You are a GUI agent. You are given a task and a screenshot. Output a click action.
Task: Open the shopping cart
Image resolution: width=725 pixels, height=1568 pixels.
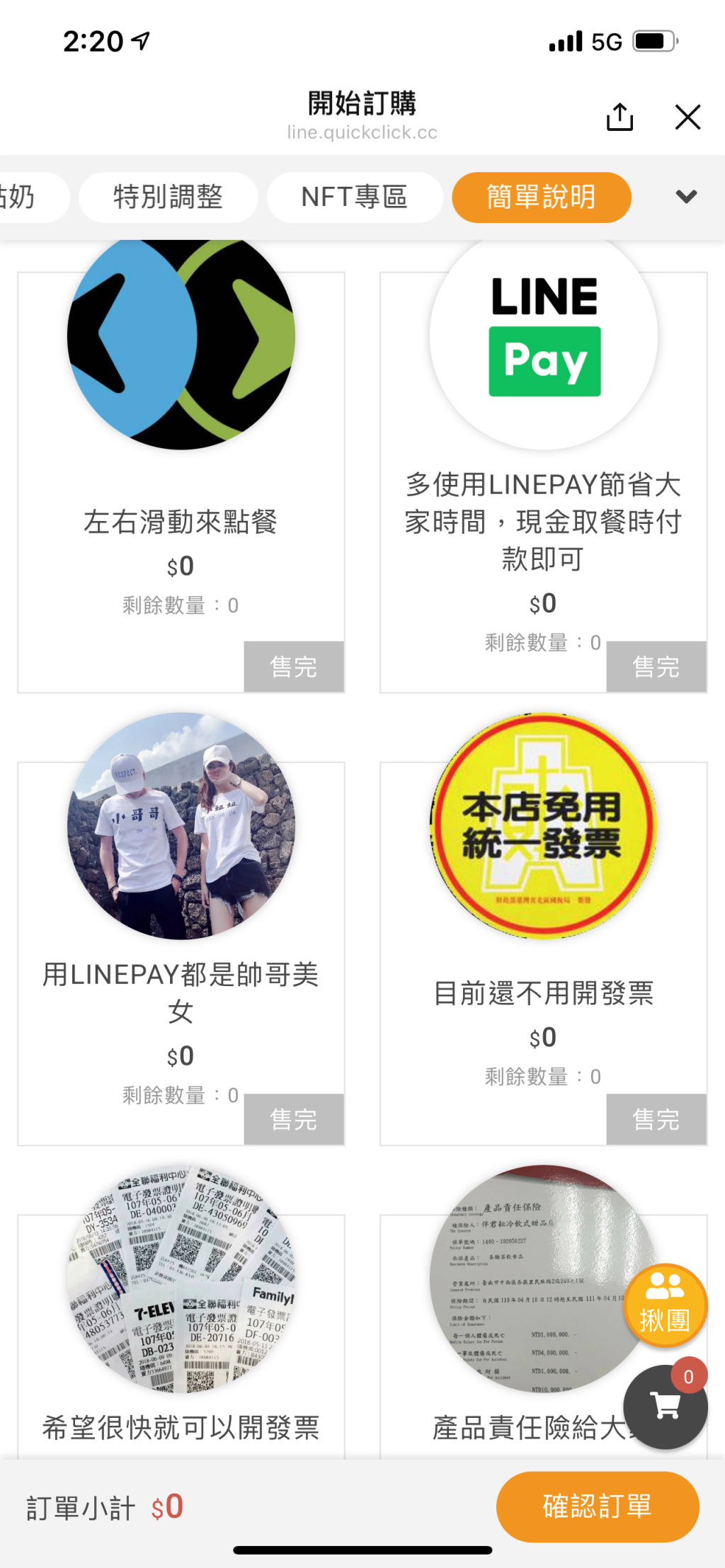click(x=665, y=1407)
